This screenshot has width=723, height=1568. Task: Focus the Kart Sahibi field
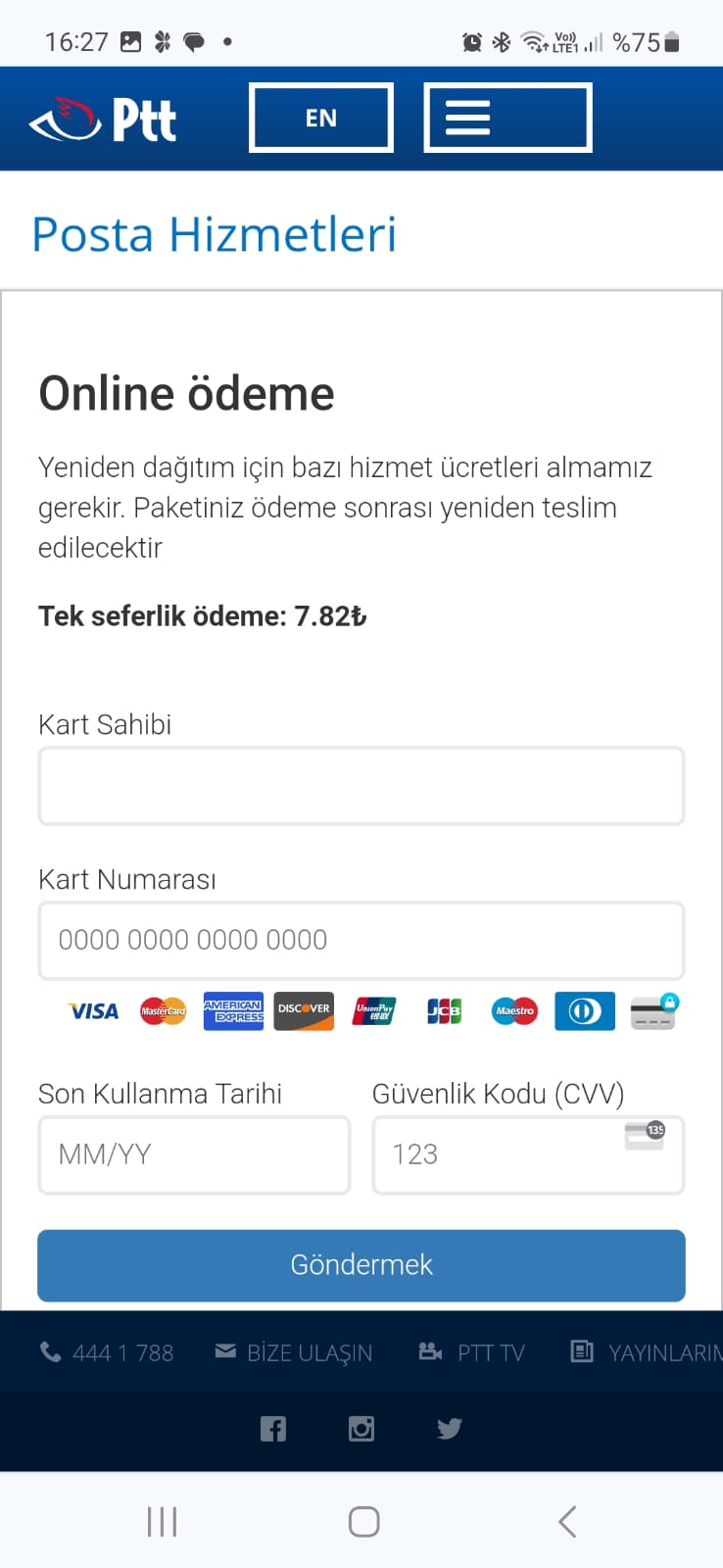pos(361,786)
